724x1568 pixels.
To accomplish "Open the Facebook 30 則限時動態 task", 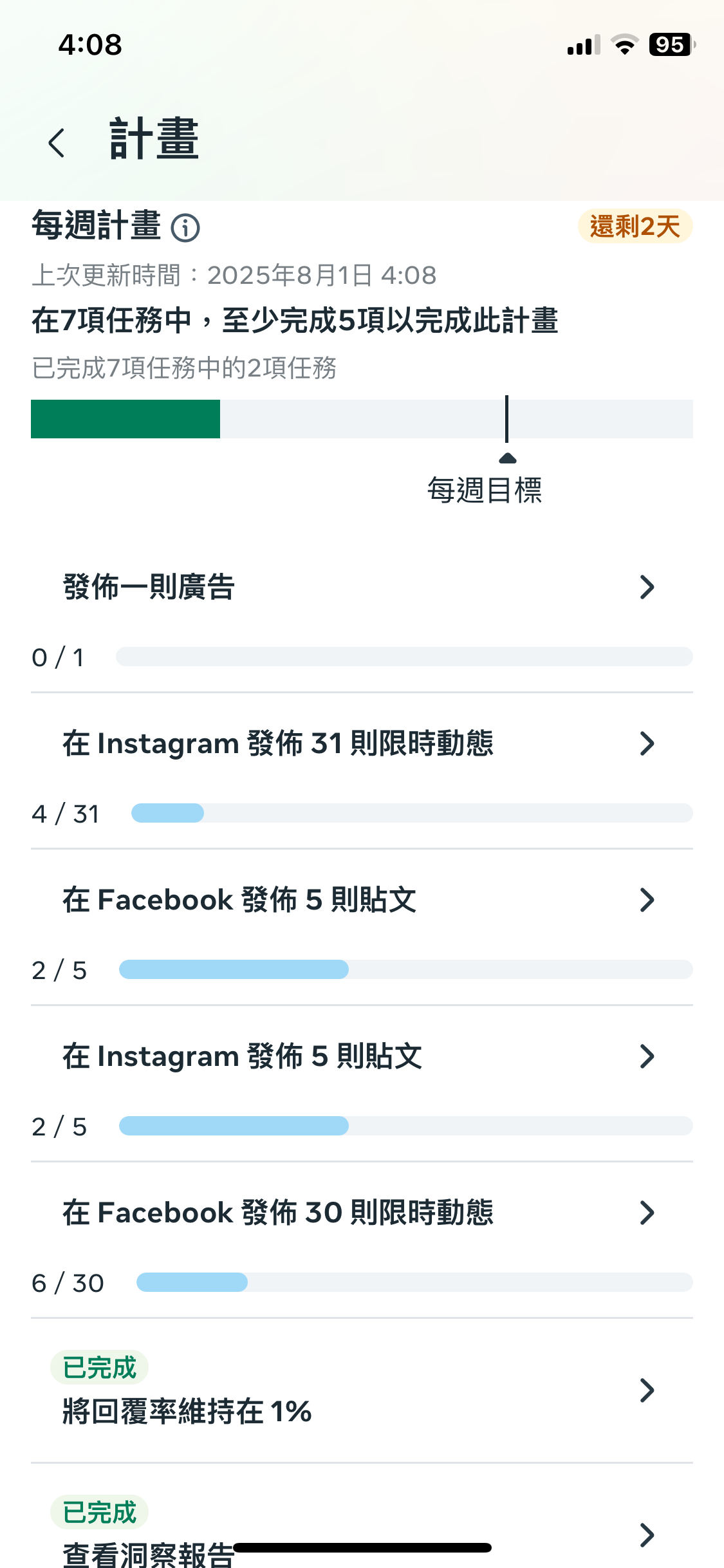I will [x=362, y=1245].
